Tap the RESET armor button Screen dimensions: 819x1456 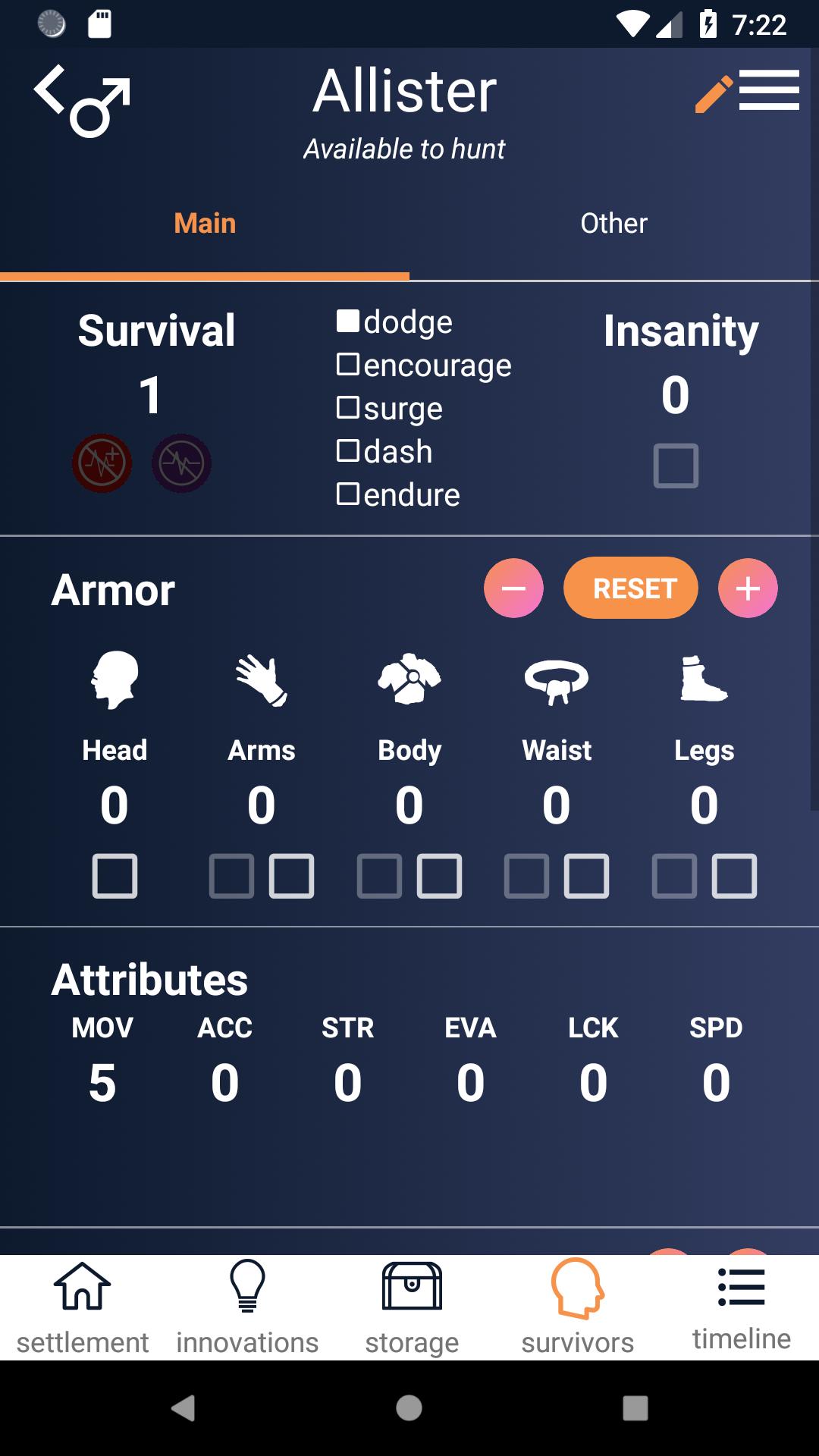pyautogui.click(x=631, y=588)
